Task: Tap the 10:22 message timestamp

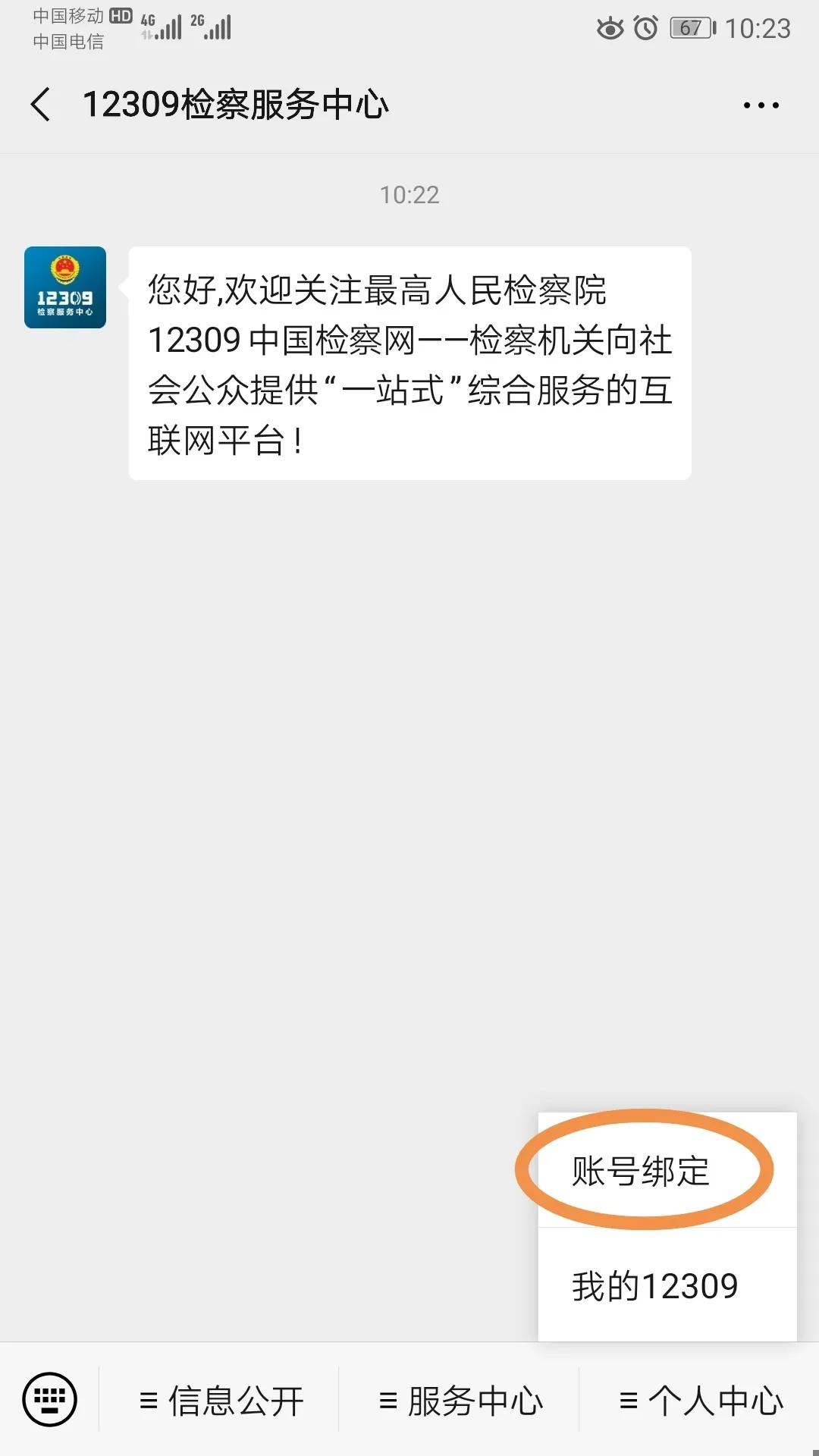Action: 409,194
